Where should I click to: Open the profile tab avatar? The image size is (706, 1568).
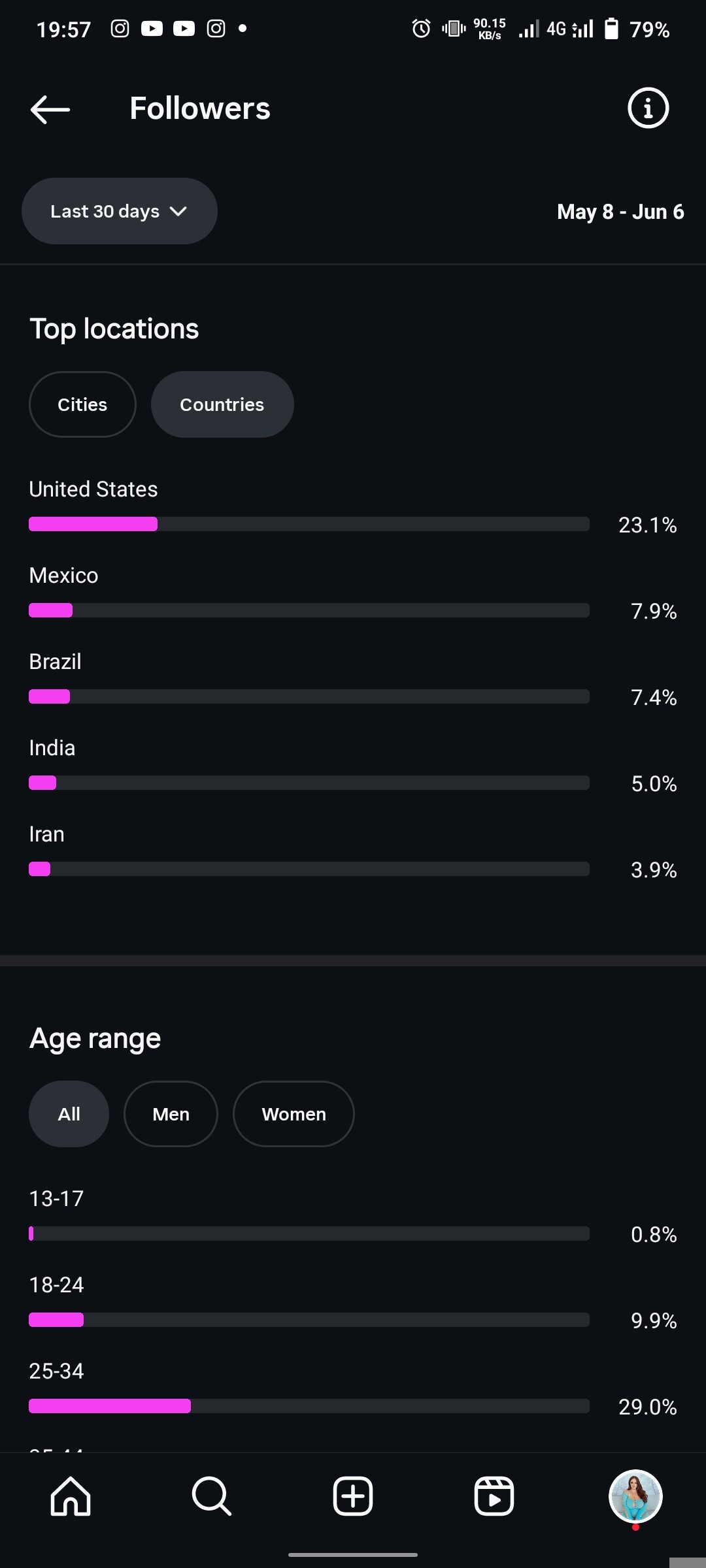point(635,1496)
